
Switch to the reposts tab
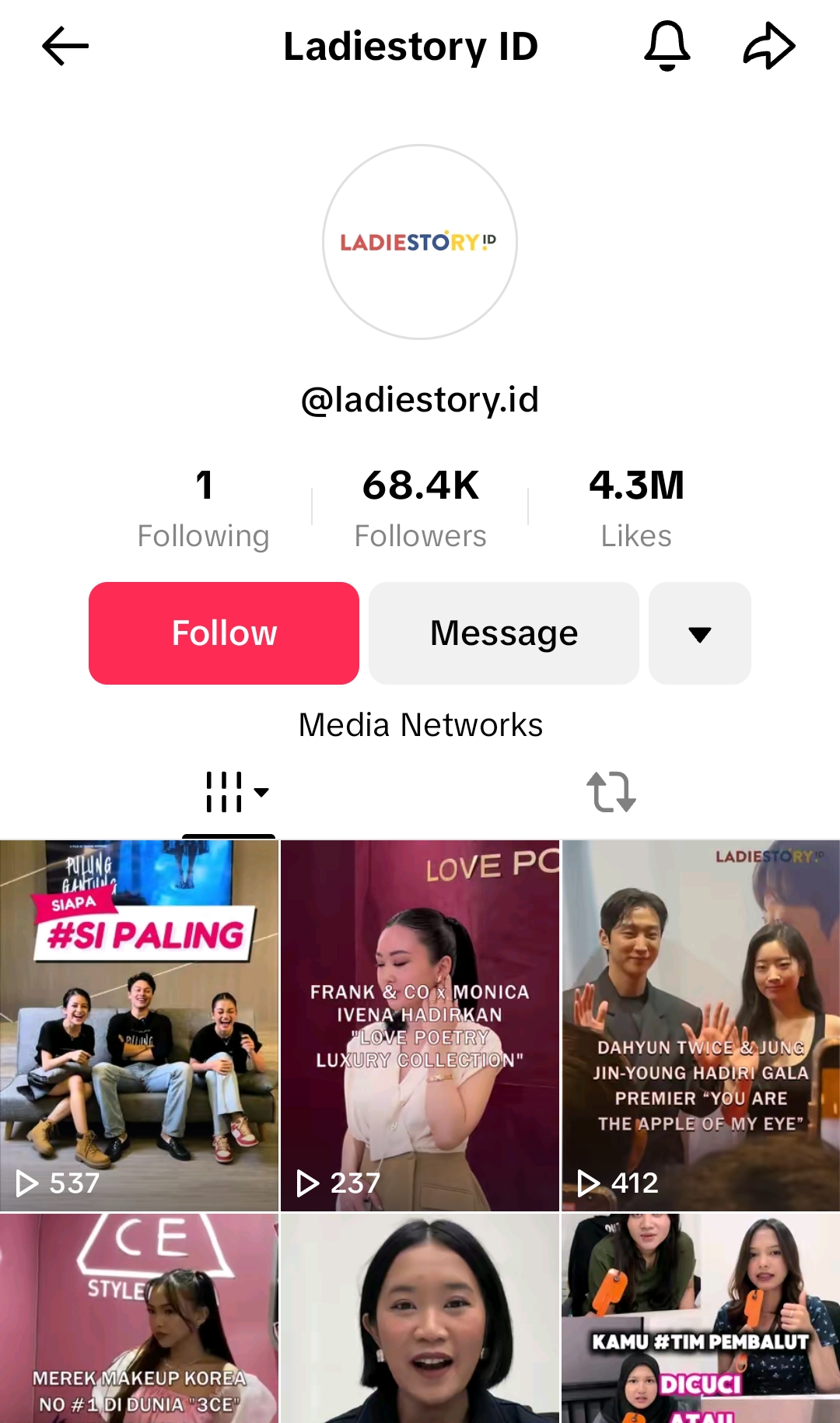[x=611, y=793]
